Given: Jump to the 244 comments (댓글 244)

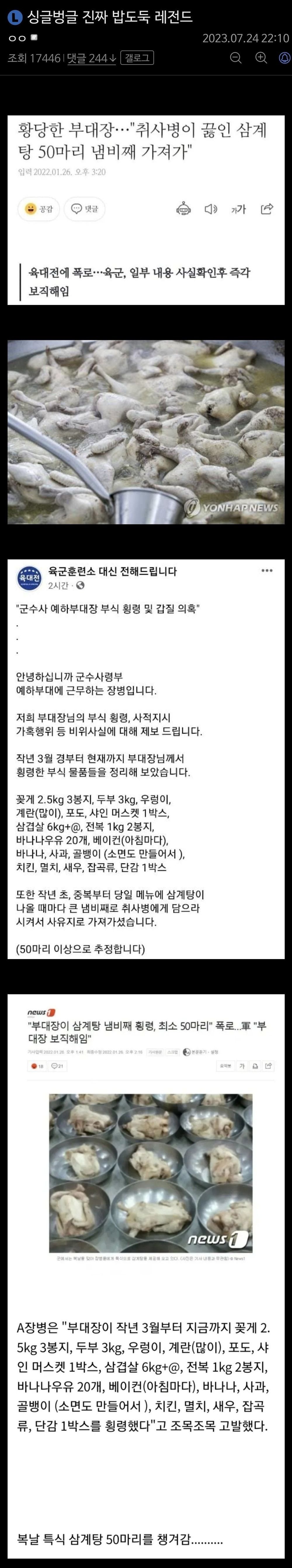Looking at the screenshot, I should (x=91, y=58).
